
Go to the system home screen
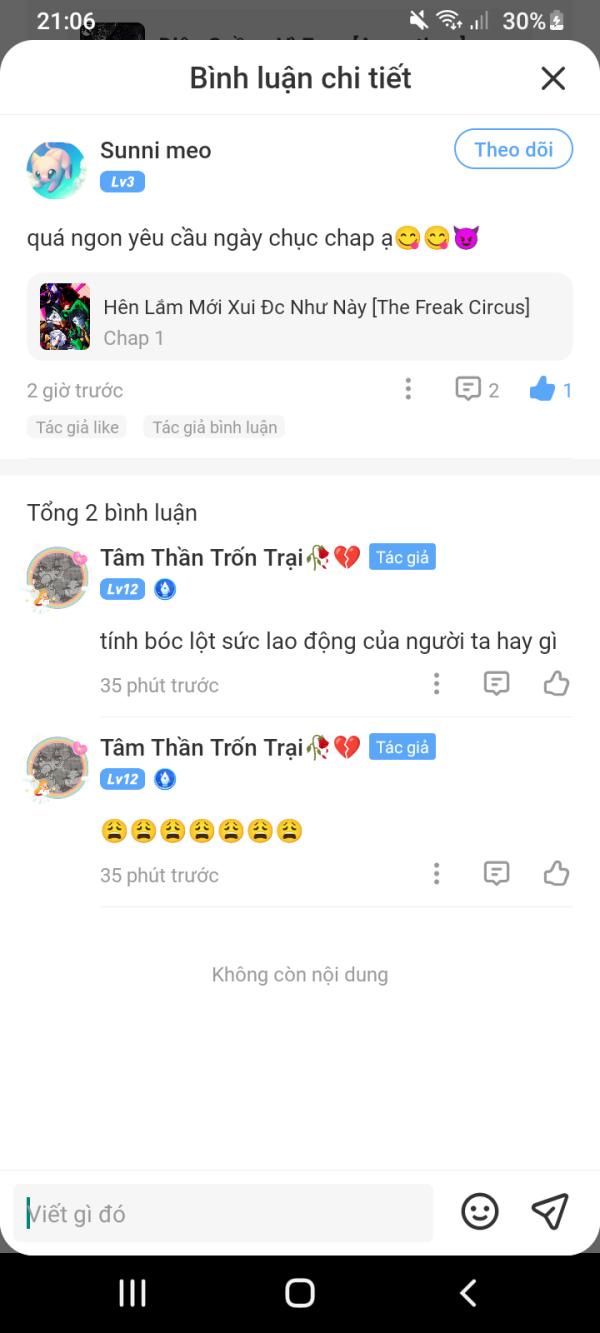click(x=300, y=1292)
